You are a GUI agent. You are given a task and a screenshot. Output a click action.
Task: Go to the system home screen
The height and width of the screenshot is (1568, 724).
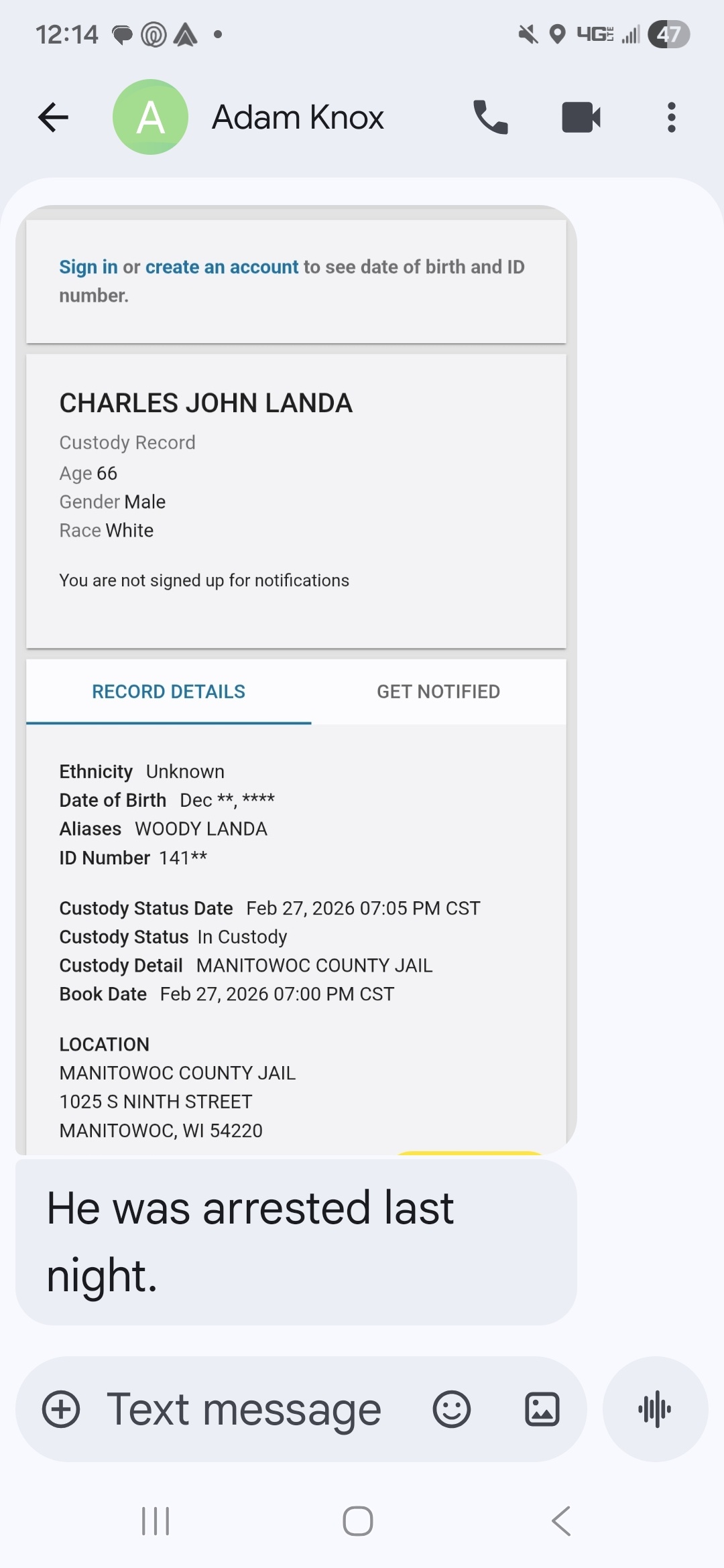[x=358, y=1520]
